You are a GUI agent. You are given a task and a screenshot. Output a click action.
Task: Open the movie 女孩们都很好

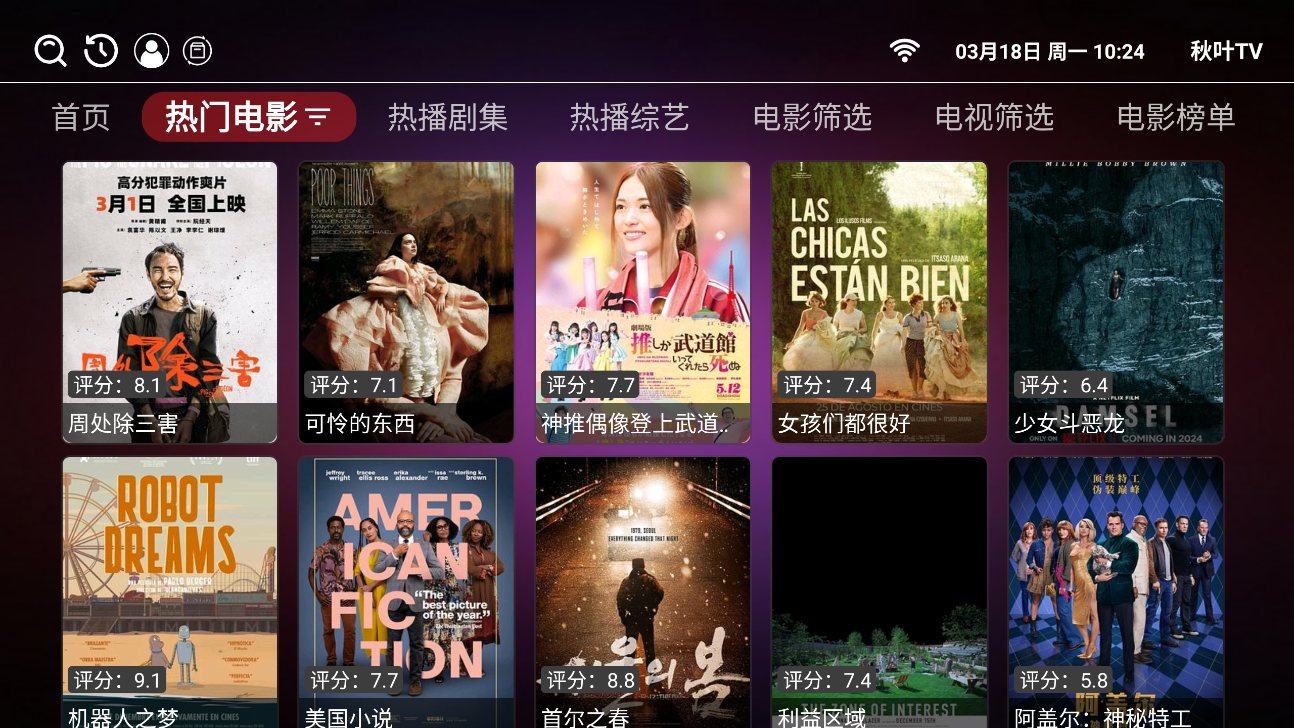click(x=879, y=302)
